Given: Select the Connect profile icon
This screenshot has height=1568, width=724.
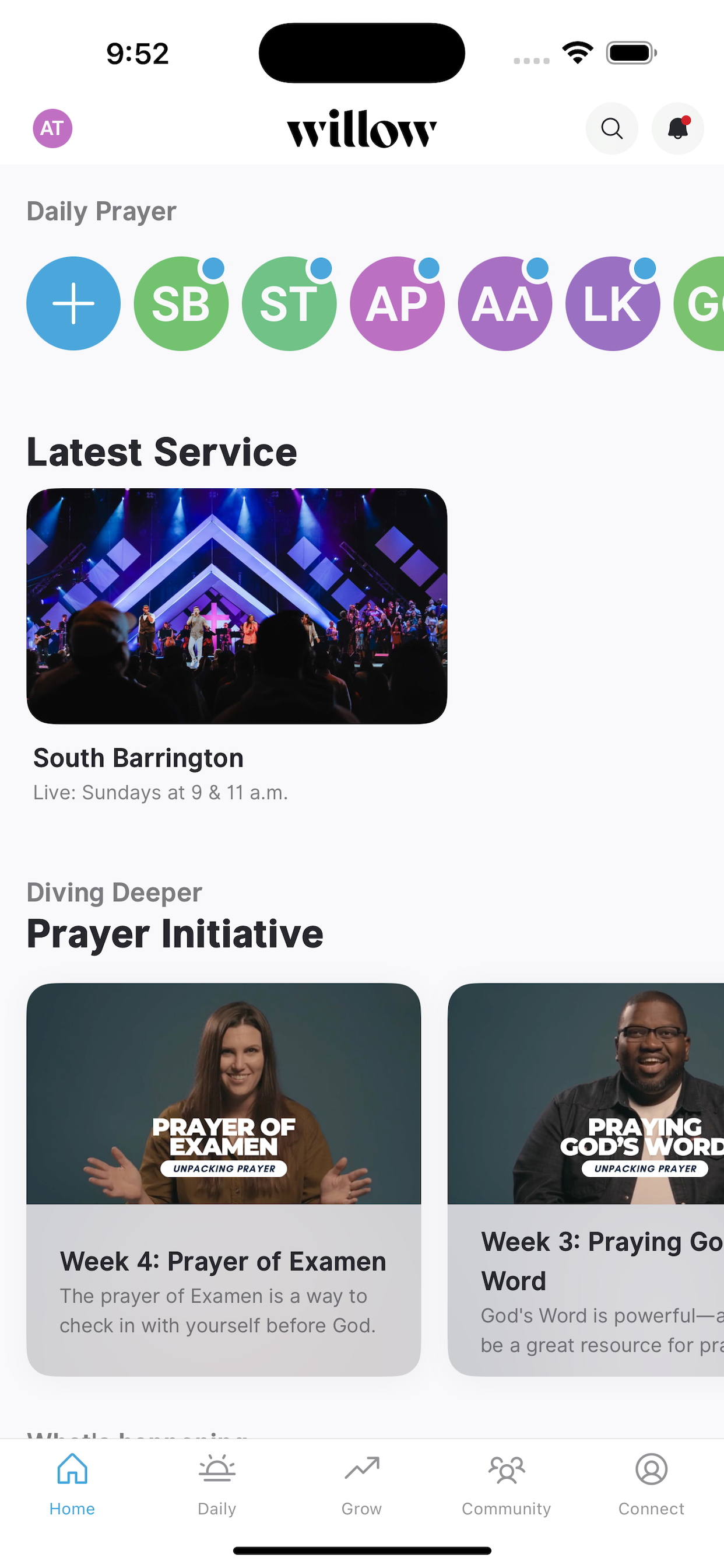Looking at the screenshot, I should tap(651, 1479).
